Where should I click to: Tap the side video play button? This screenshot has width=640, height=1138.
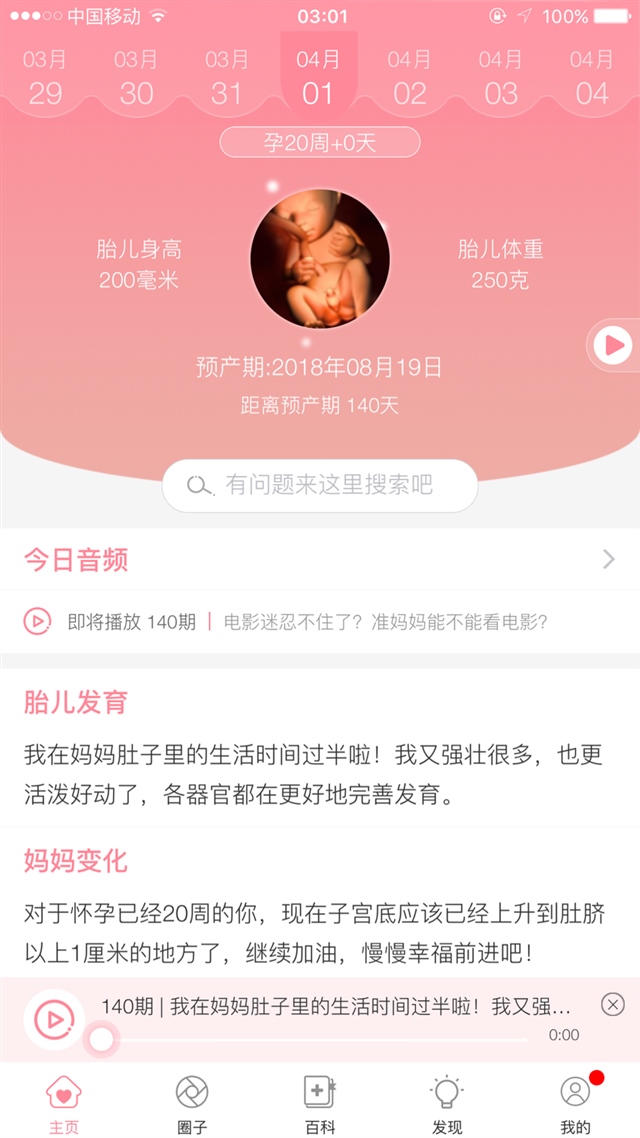(x=612, y=345)
